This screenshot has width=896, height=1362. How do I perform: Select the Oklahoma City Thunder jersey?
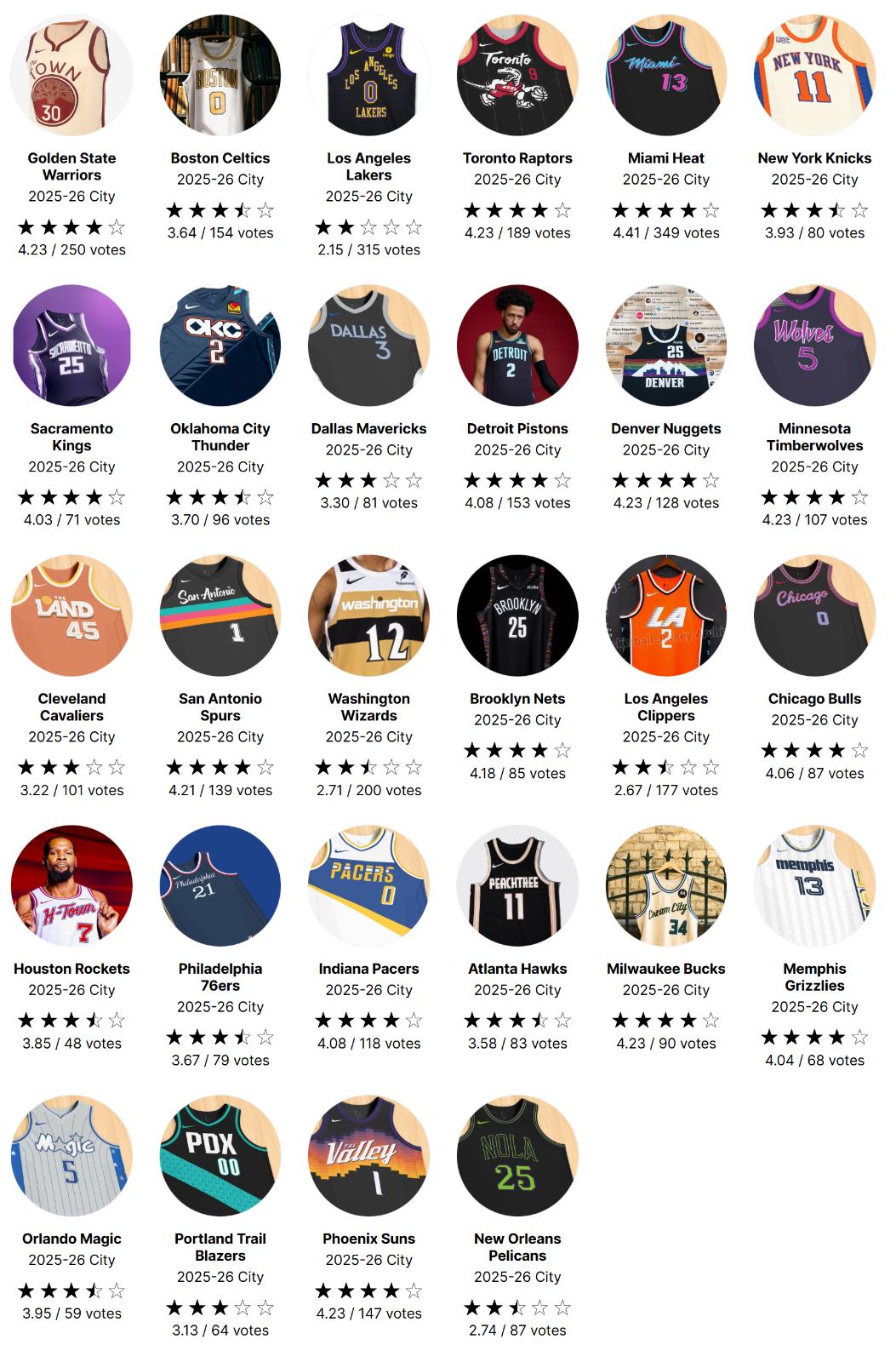coord(220,346)
